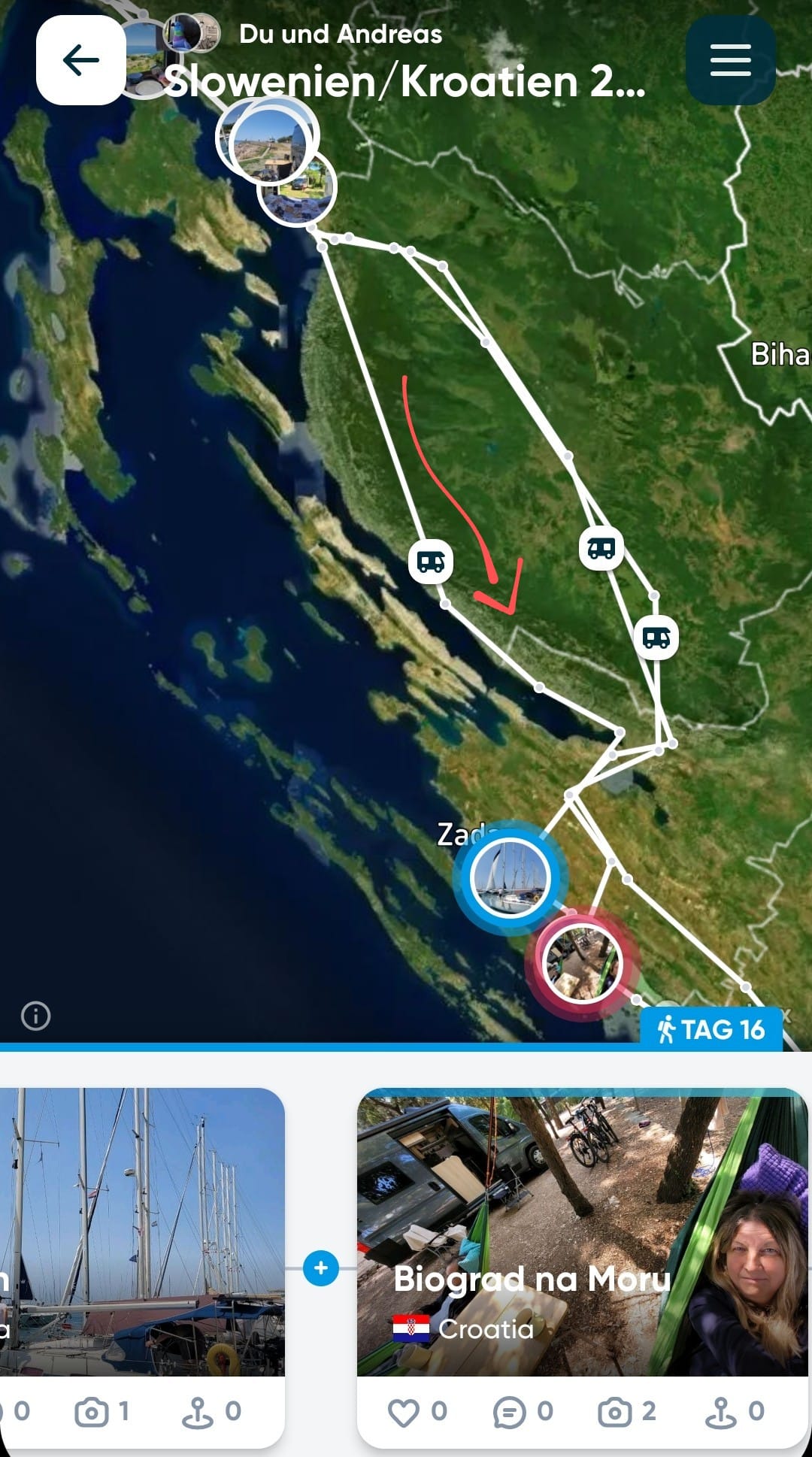Screen dimensions: 812x1457
Task: Tap the TAG 16 day label
Action: (711, 1028)
